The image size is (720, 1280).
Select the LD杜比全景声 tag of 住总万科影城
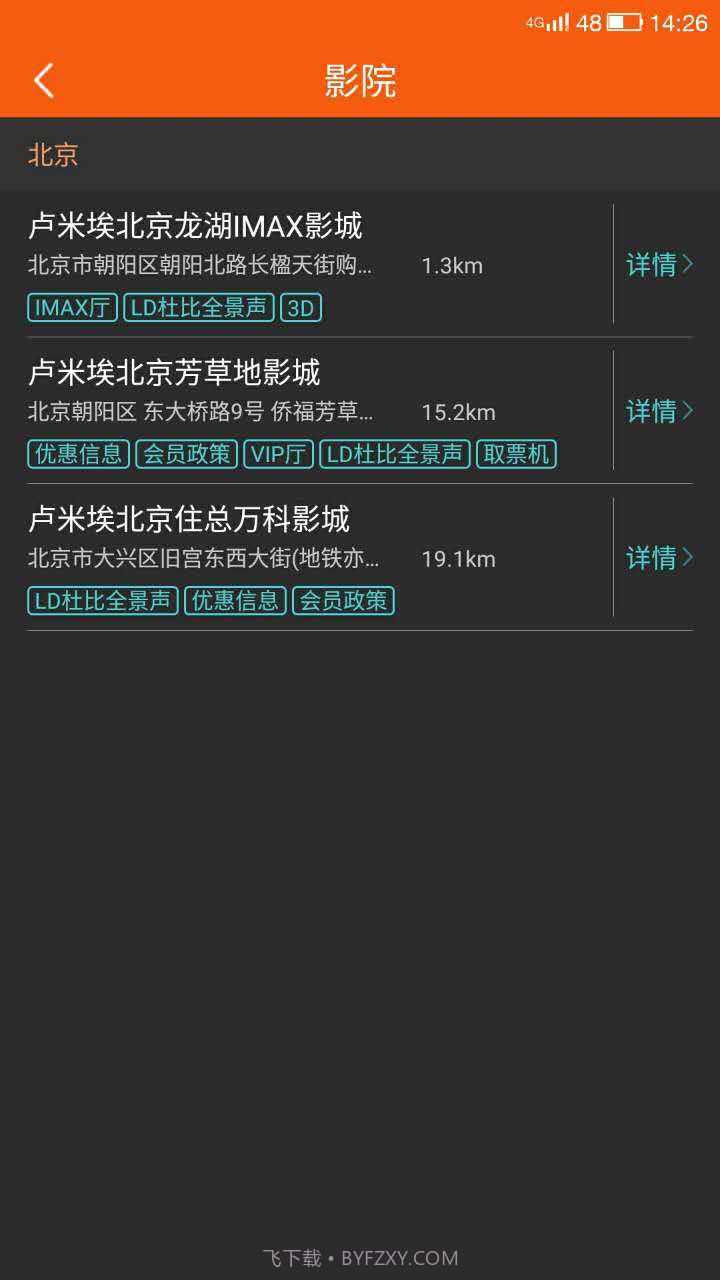101,600
